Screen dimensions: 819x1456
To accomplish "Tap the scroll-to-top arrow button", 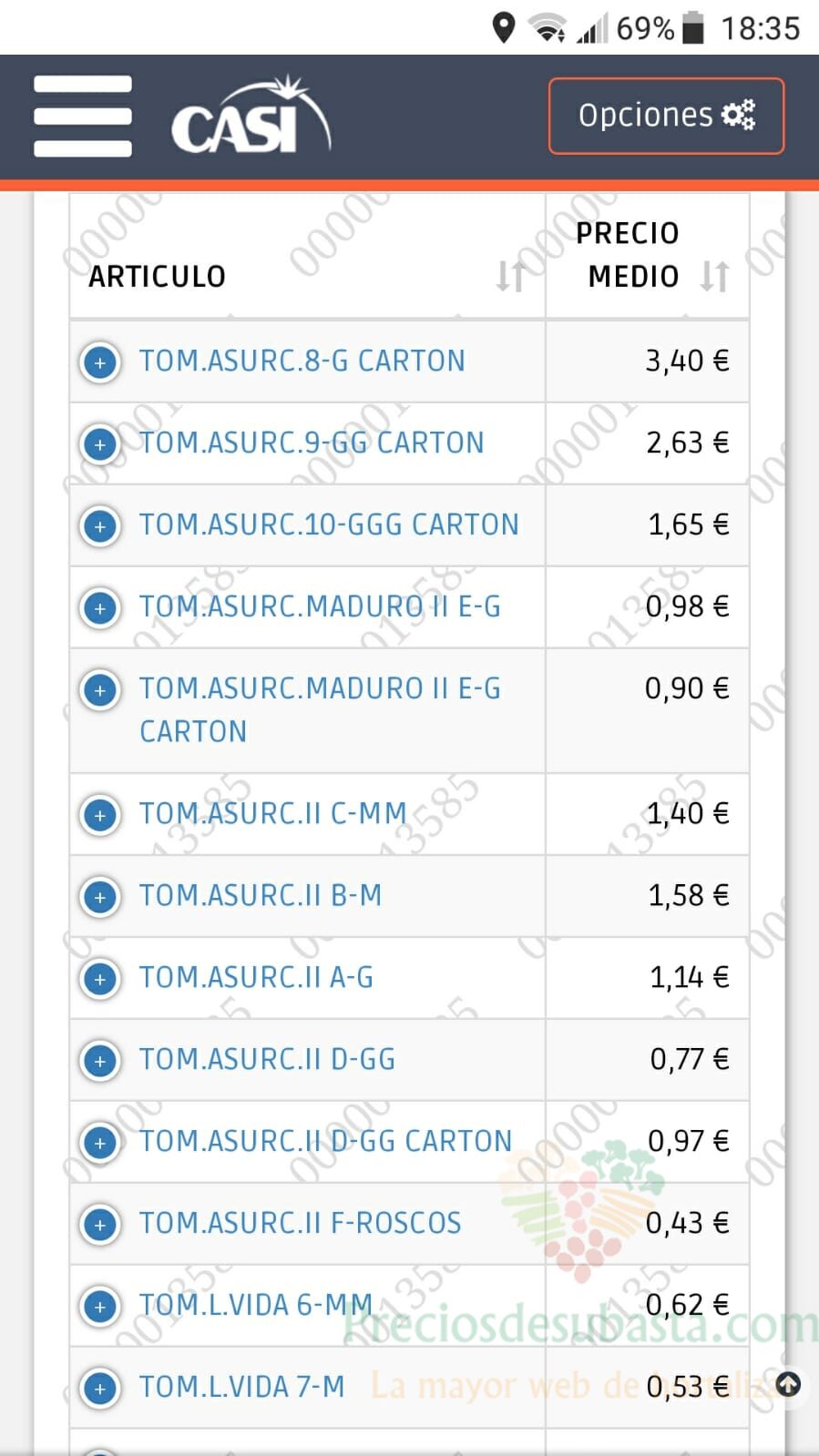I will (789, 1385).
